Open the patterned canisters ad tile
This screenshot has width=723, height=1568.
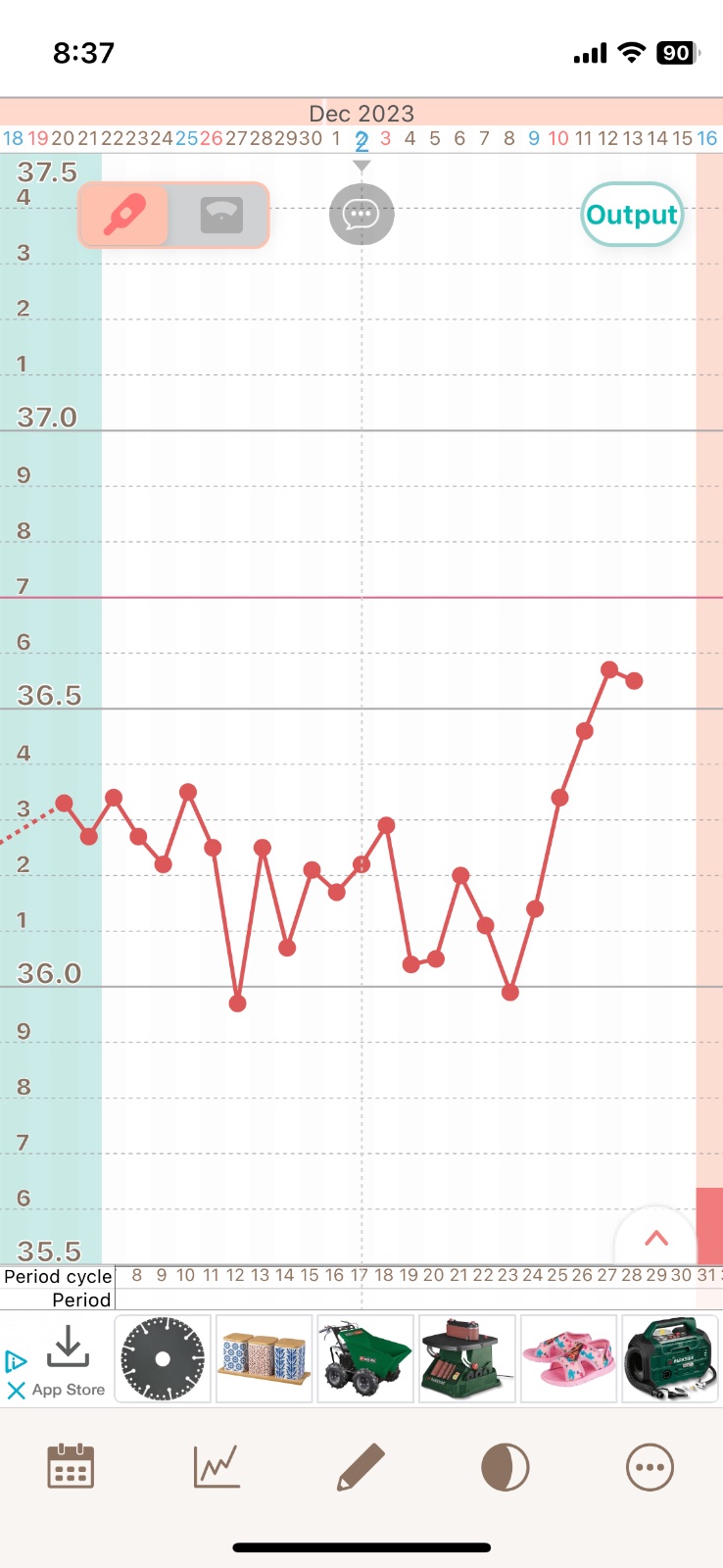click(265, 1358)
